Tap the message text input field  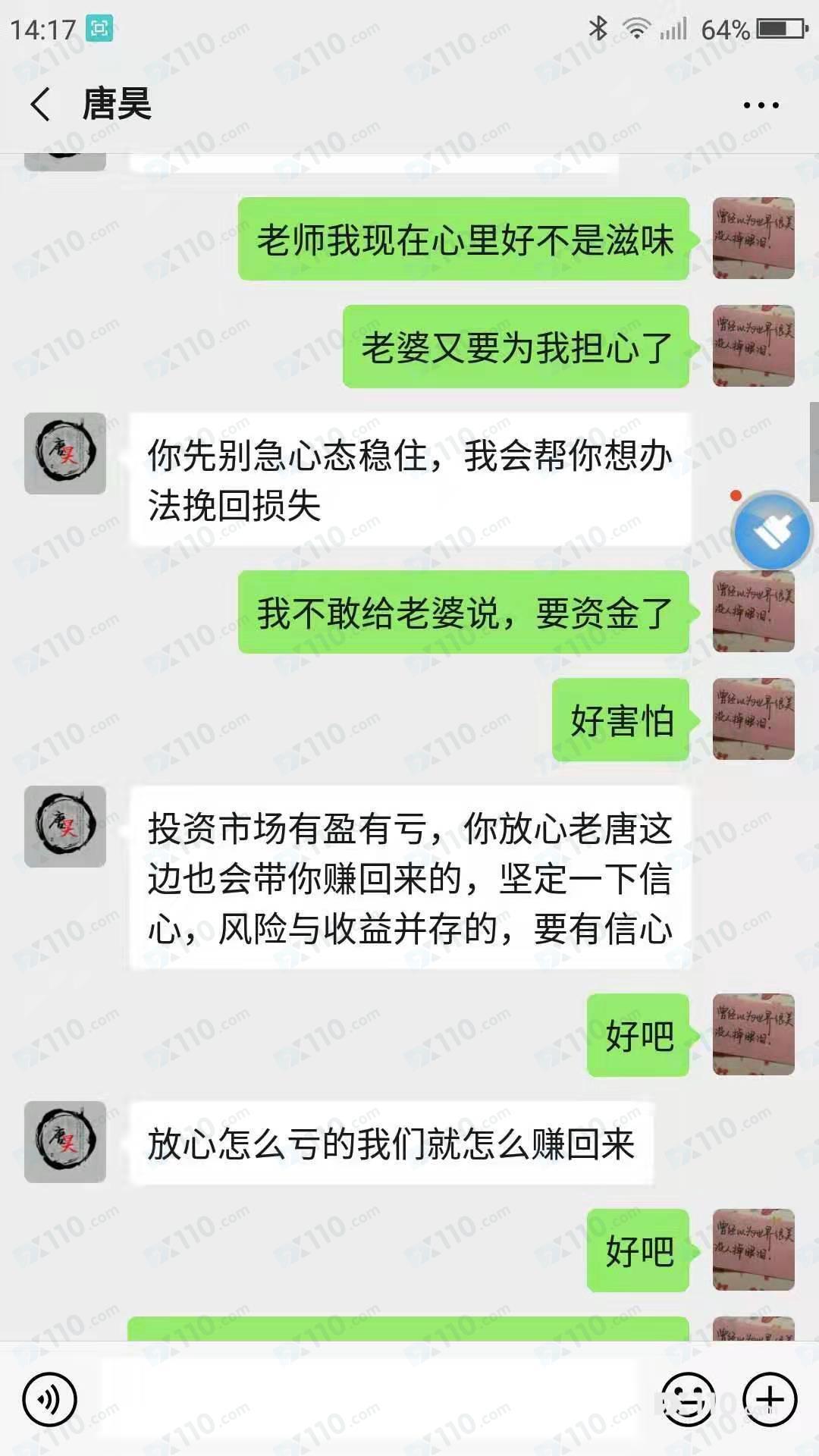(372, 1398)
